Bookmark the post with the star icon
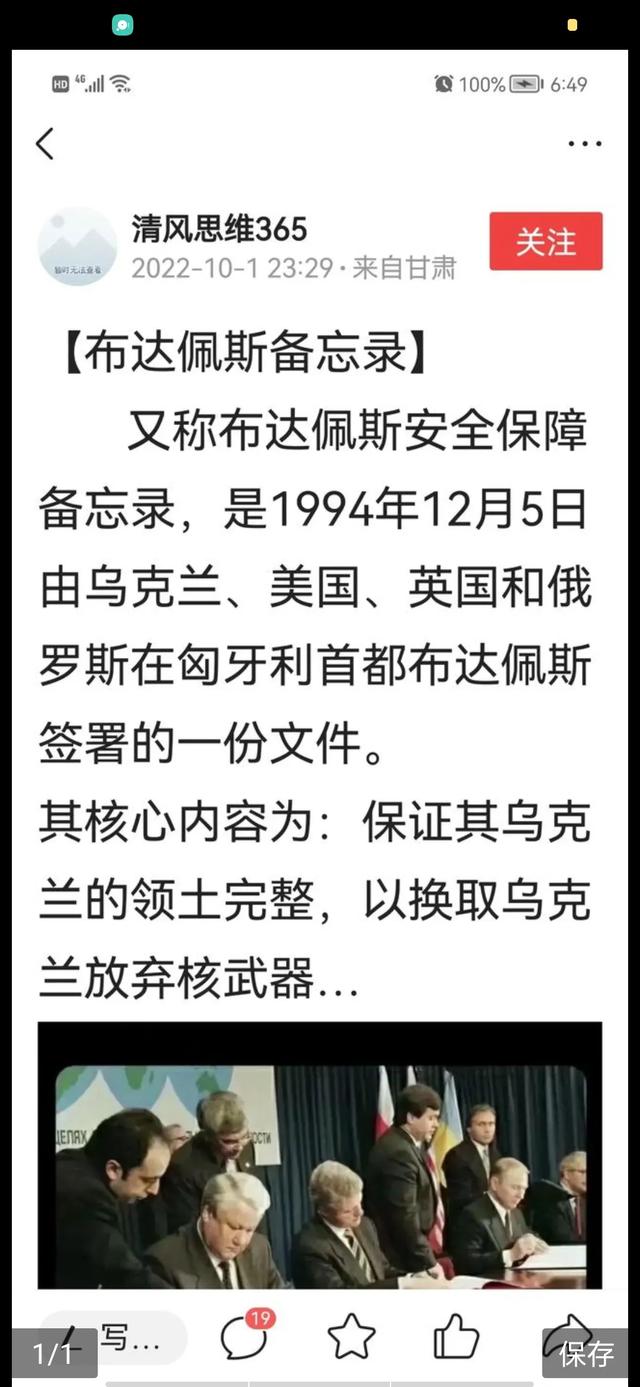This screenshot has height=1387, width=640. pyautogui.click(x=351, y=1338)
